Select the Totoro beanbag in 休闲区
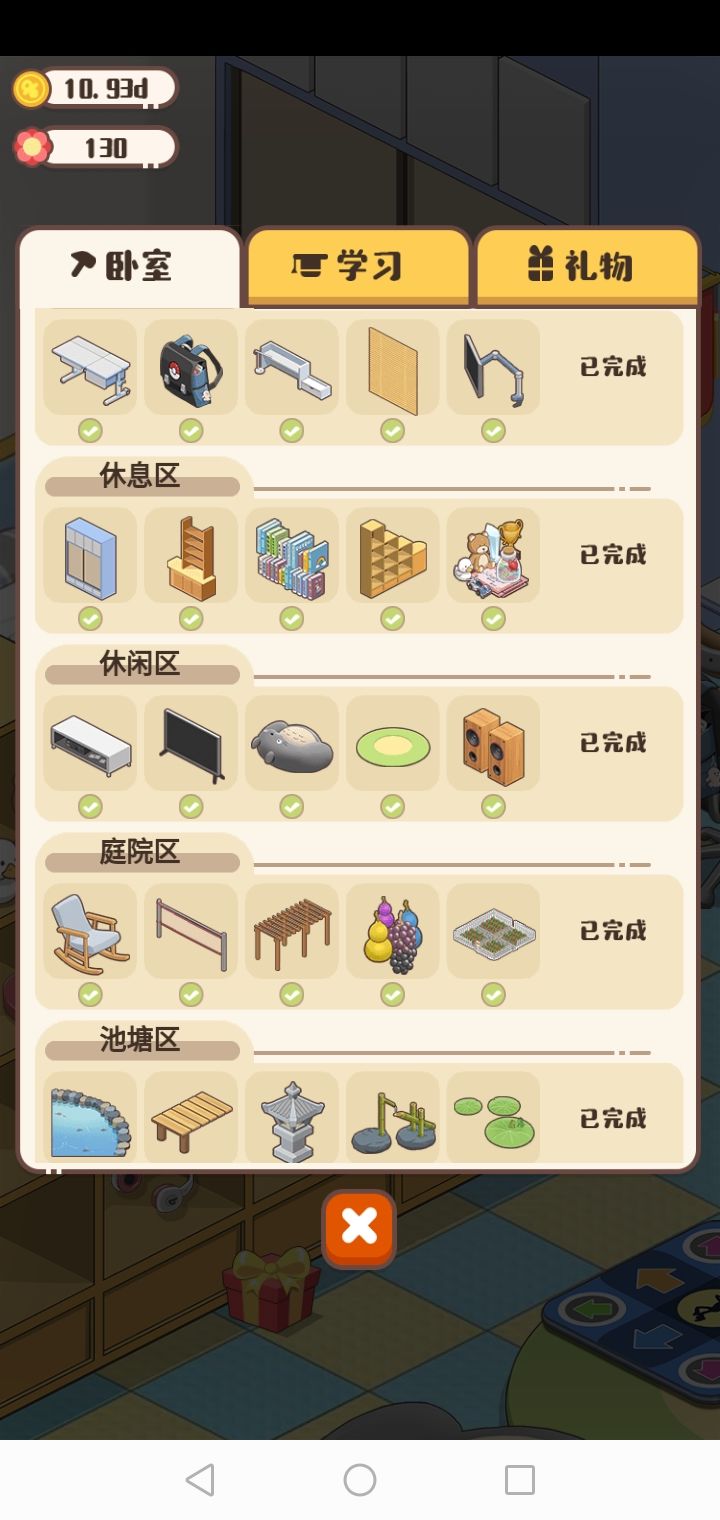Screen dimensions: 720x1520 291,744
